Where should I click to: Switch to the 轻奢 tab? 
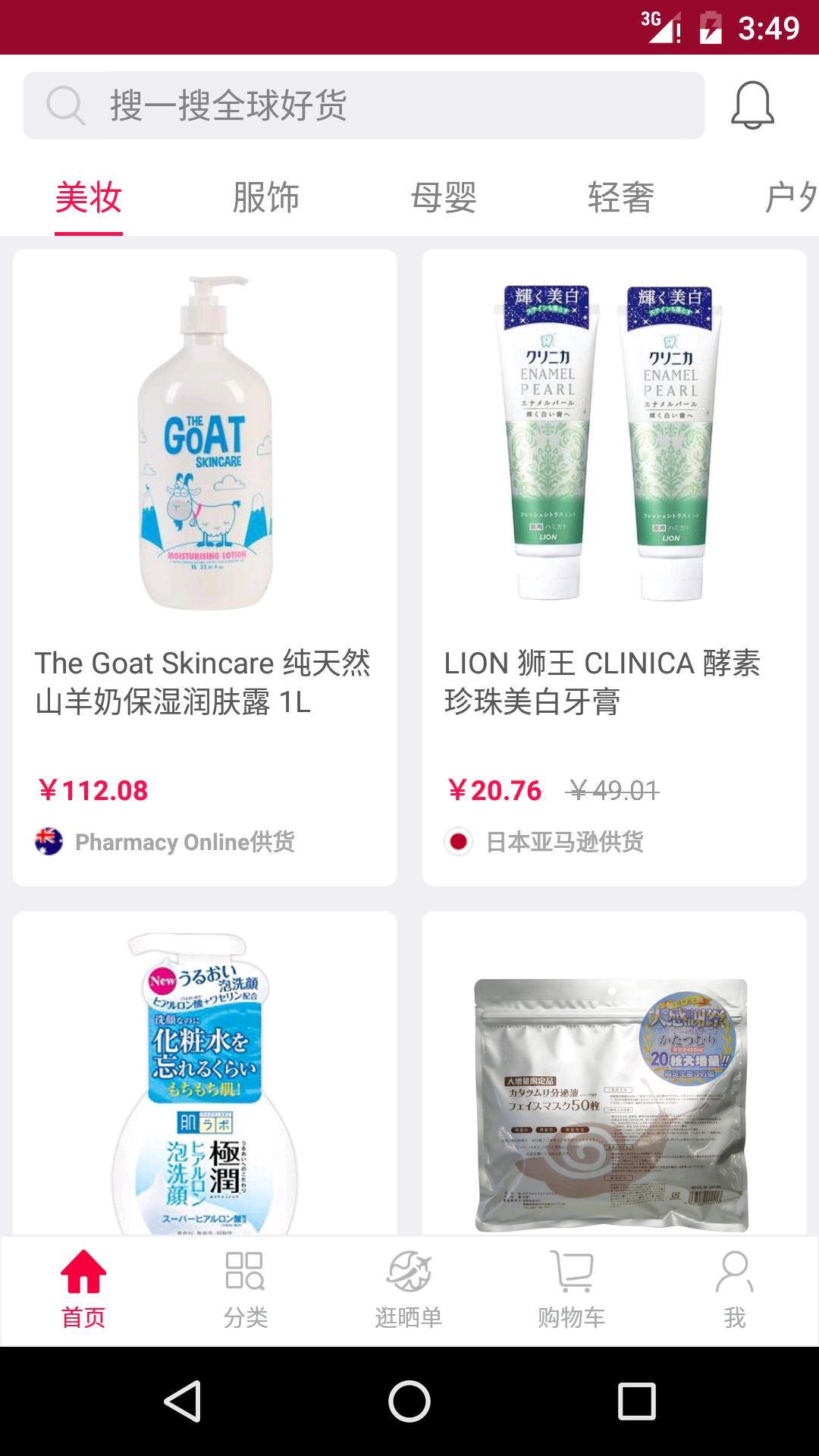click(620, 198)
